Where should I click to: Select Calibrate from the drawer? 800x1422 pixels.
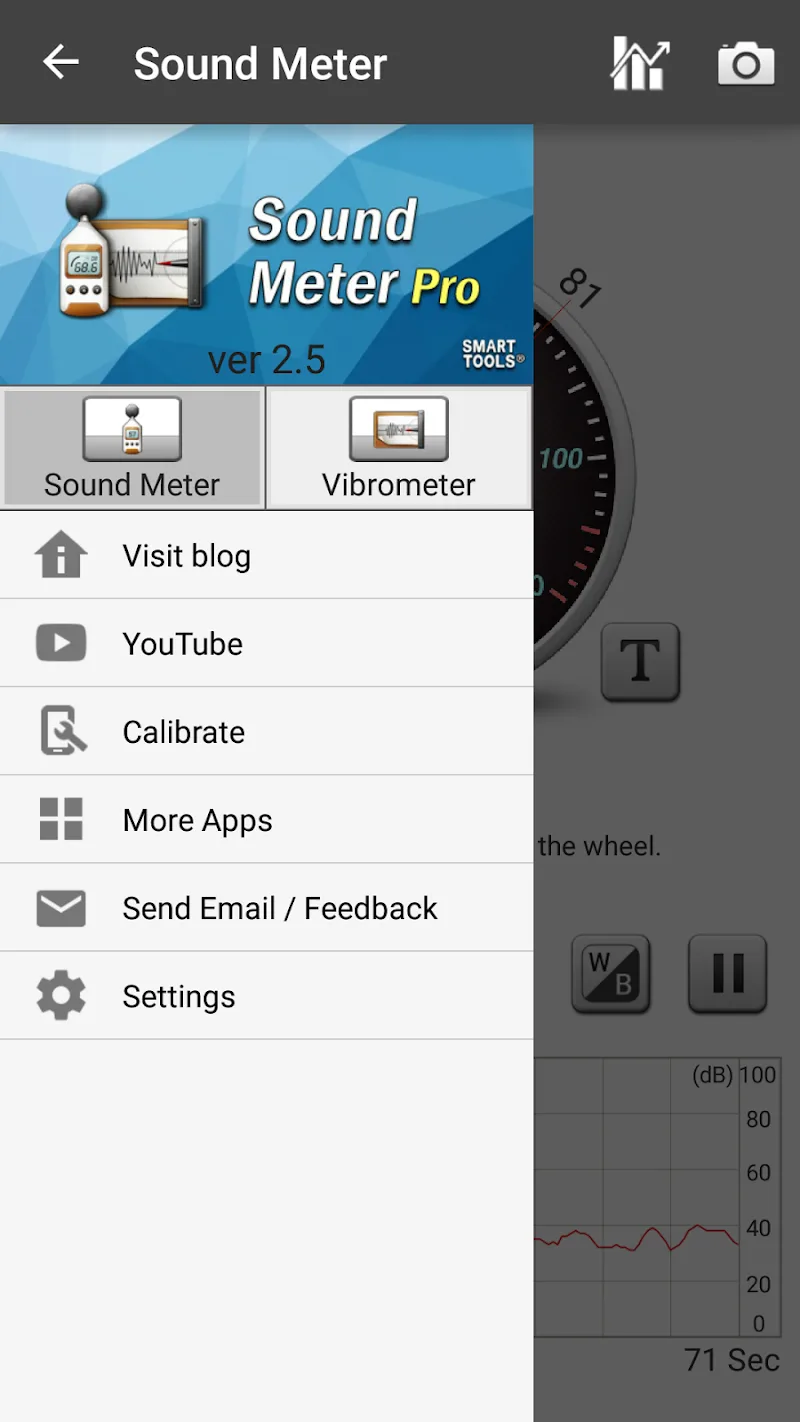(x=266, y=732)
